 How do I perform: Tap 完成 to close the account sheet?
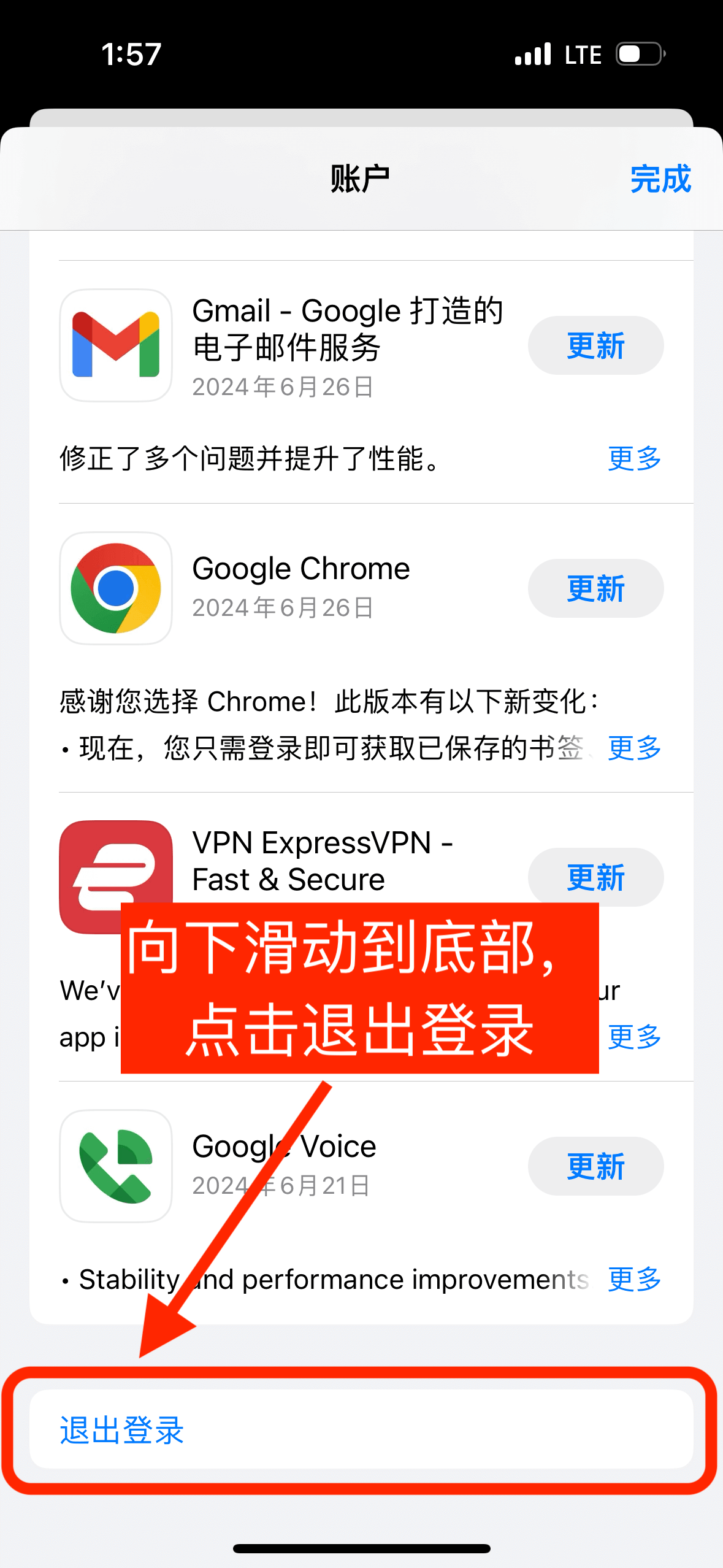[660, 180]
